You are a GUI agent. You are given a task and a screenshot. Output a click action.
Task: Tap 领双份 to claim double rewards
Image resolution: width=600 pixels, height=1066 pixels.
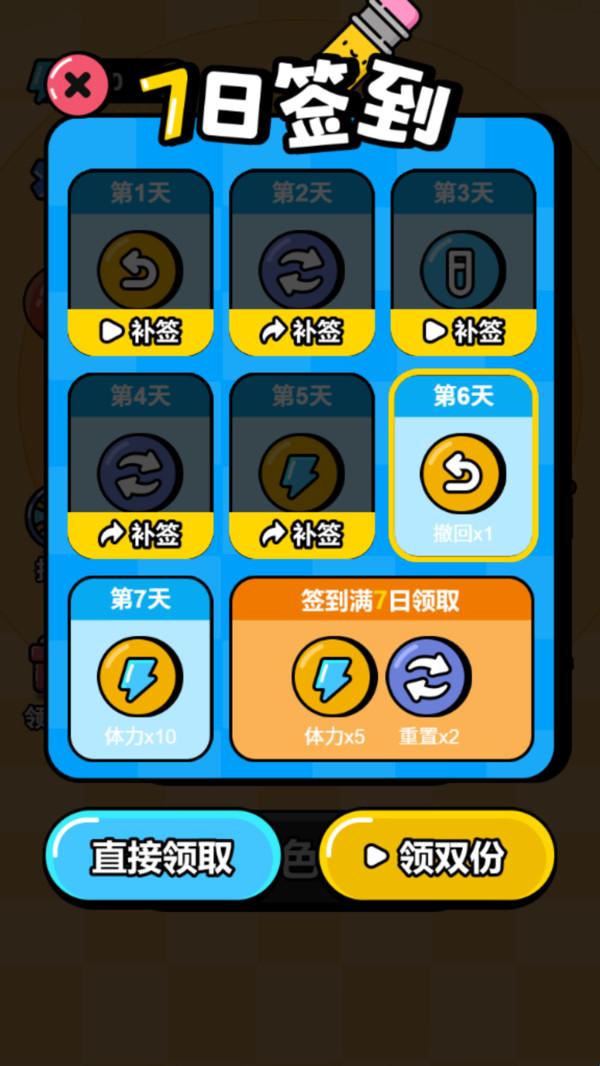437,857
